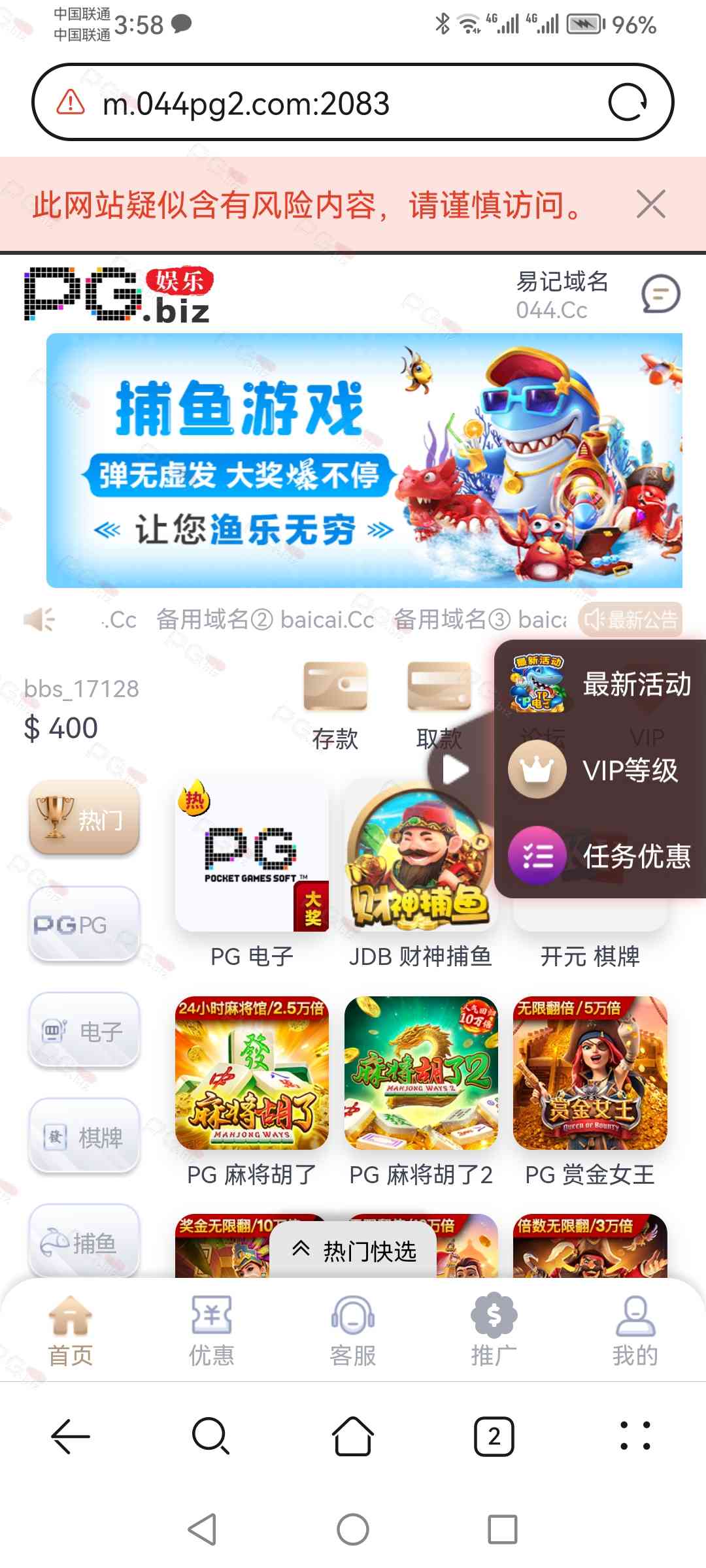
Task: Open the chat message icon beside 易记域名
Action: tap(660, 294)
